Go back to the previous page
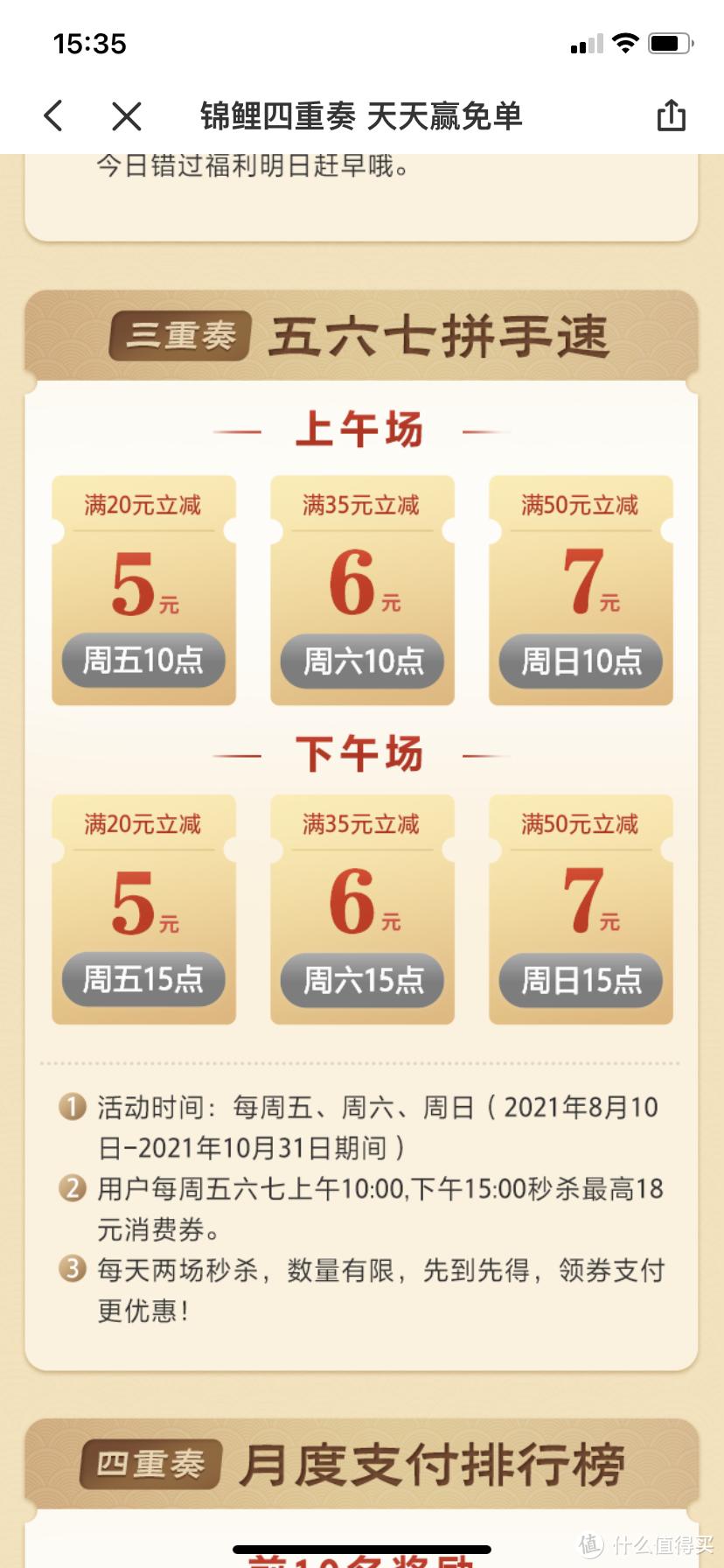Image resolution: width=724 pixels, height=1568 pixels. click(x=54, y=115)
